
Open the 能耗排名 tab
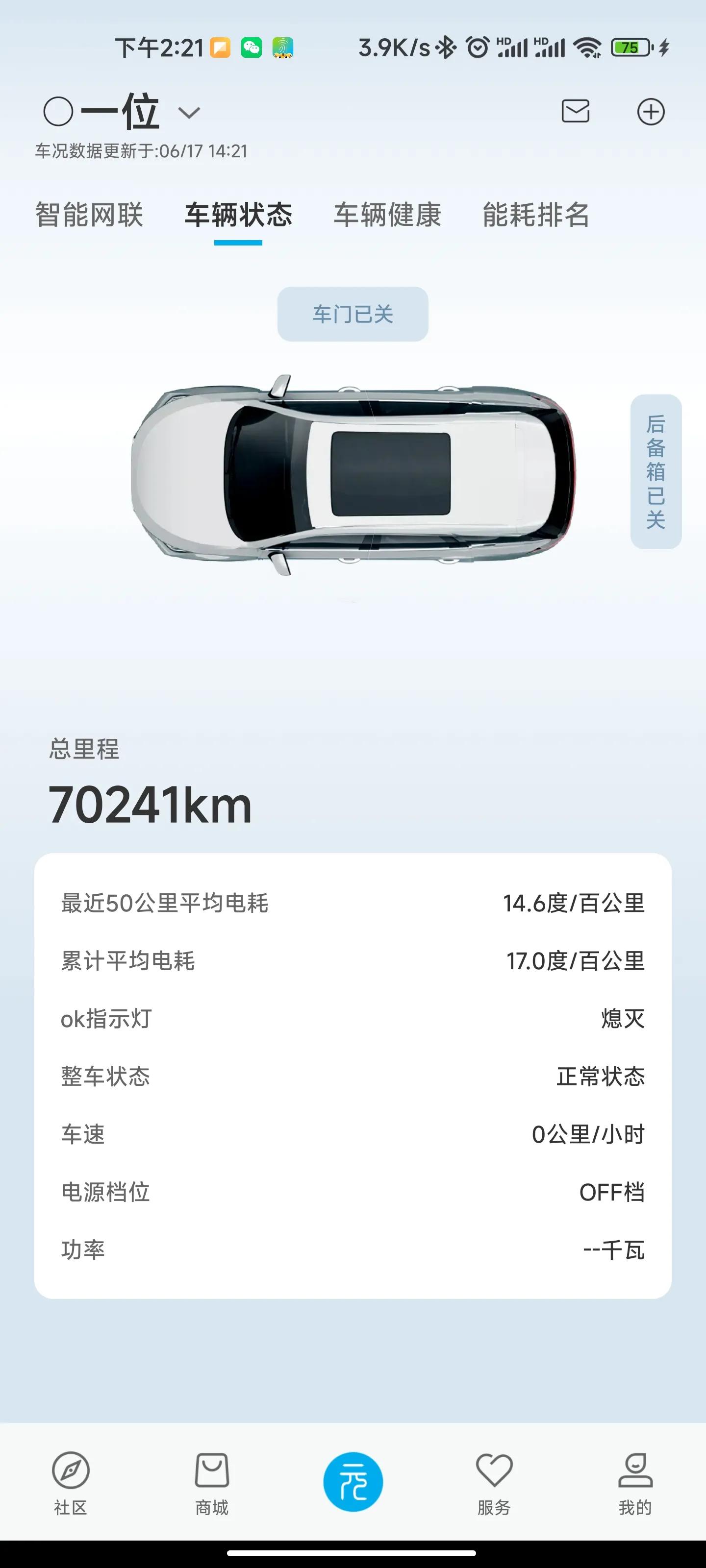(536, 215)
